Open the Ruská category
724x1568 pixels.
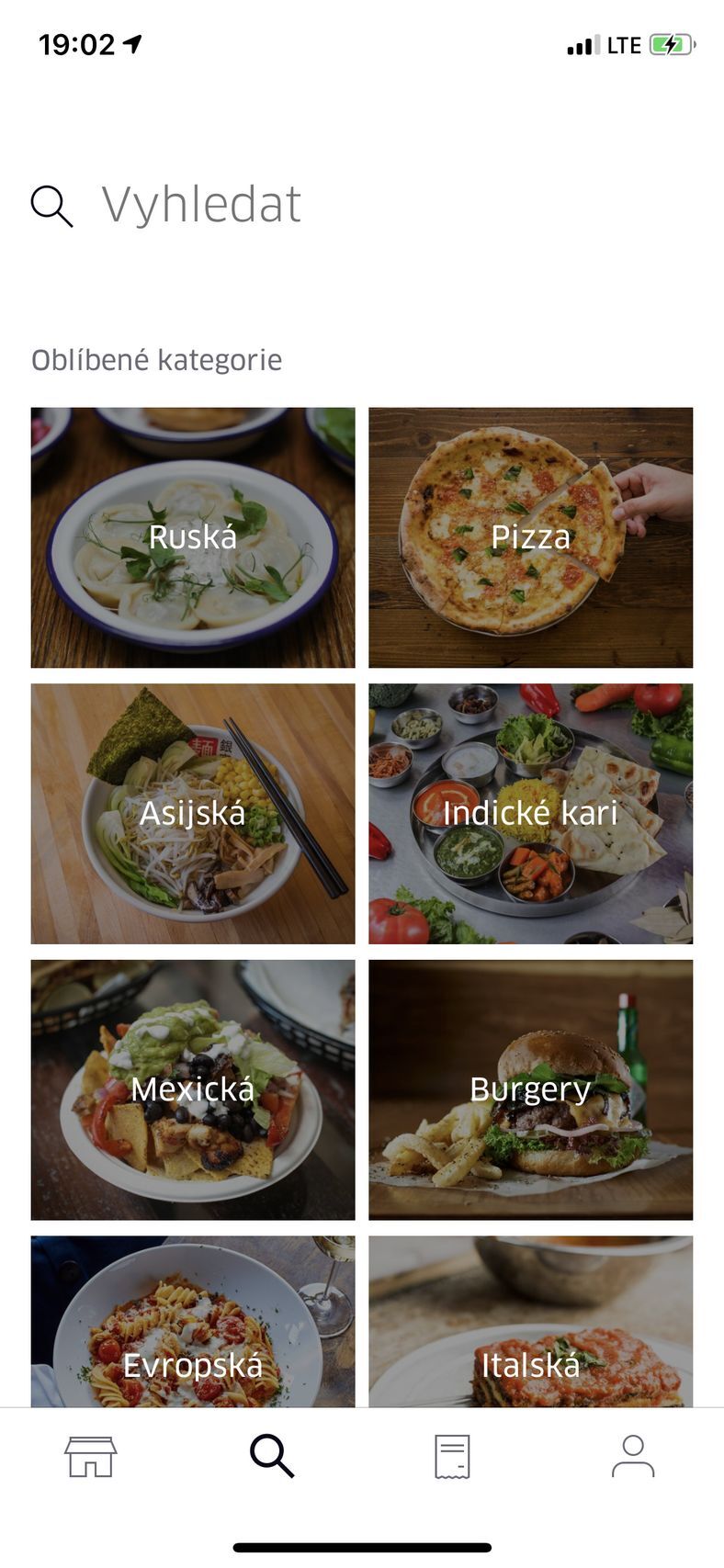[192, 537]
